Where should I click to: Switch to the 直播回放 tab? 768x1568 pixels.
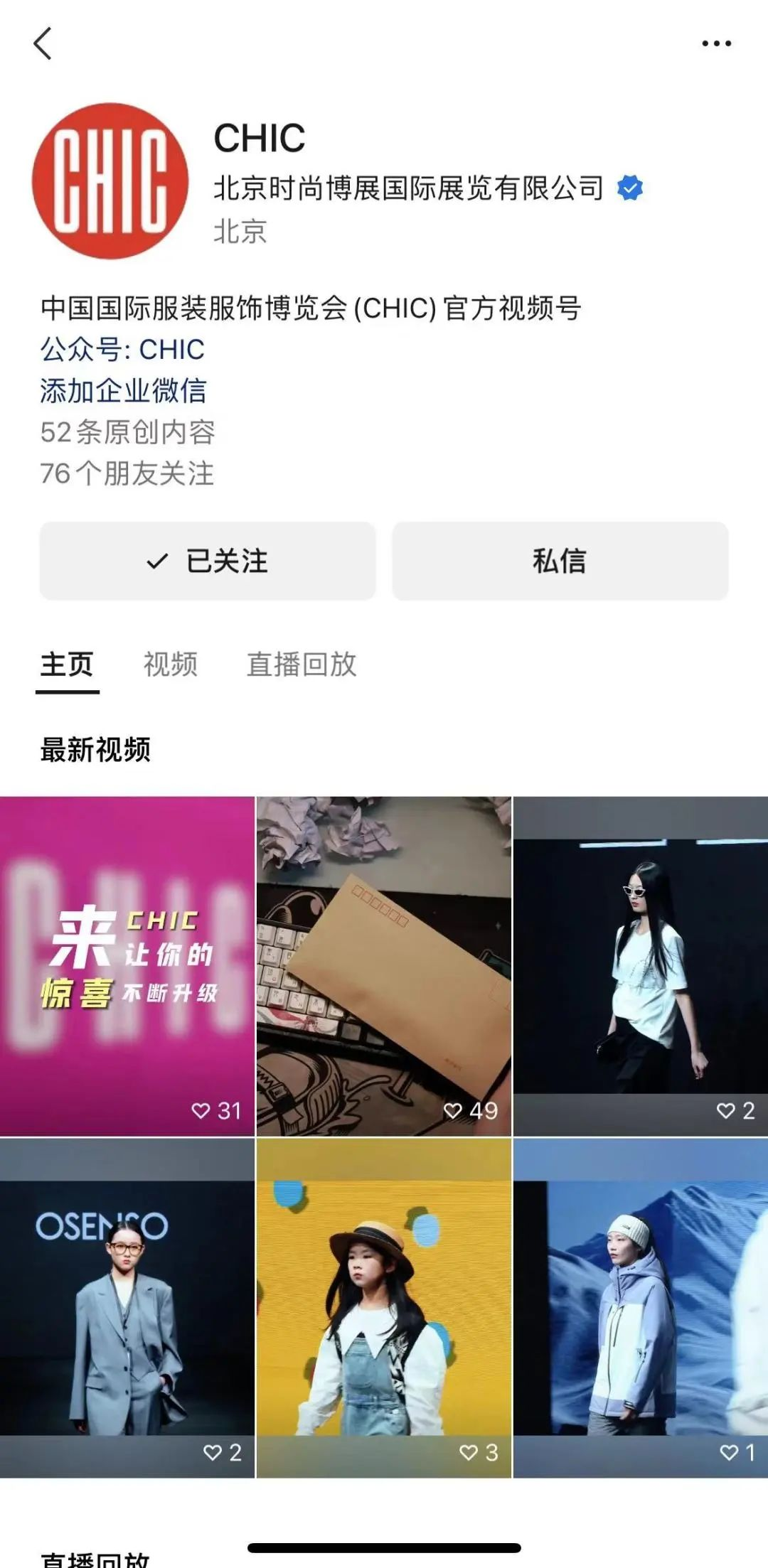point(302,664)
